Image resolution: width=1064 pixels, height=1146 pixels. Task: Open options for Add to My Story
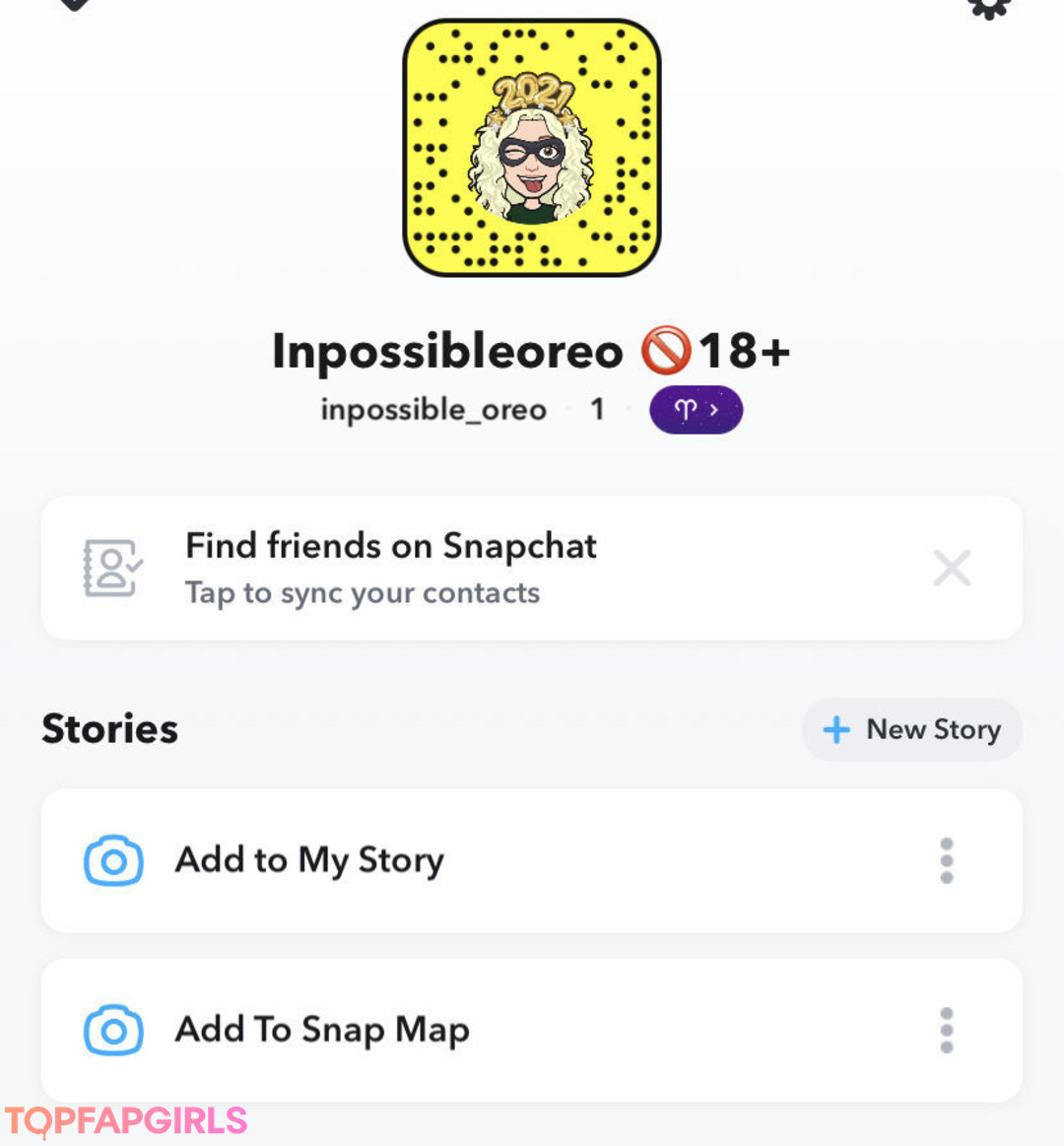947,860
